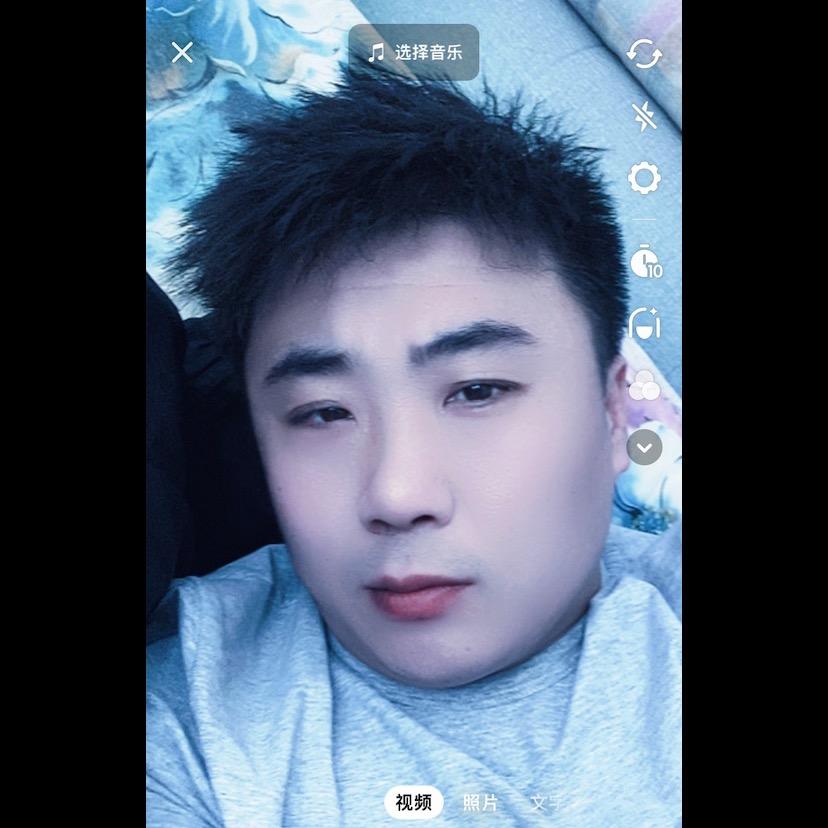This screenshot has height=828, width=828.
Task: Toggle the flash setting
Action: click(x=644, y=116)
